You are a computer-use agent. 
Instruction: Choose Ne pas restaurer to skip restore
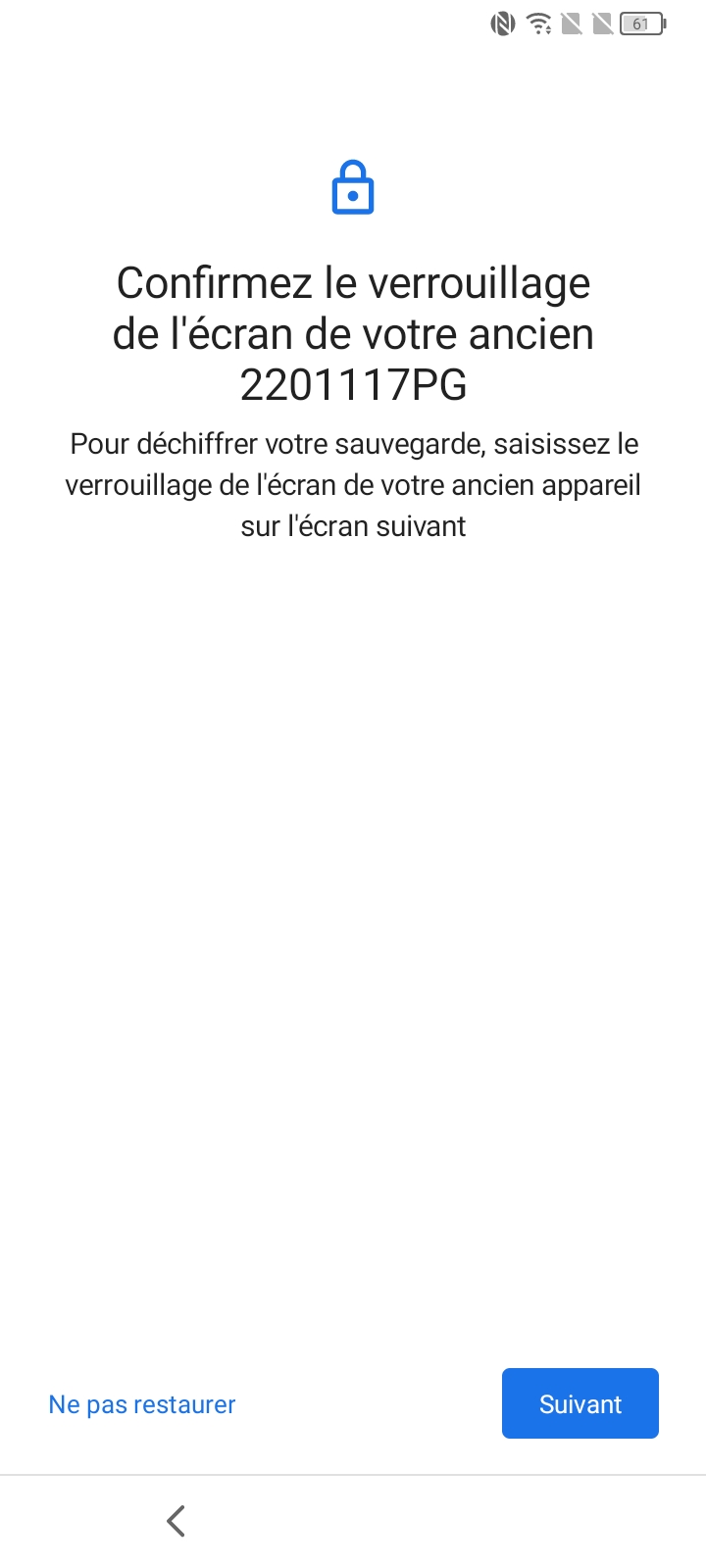pyautogui.click(x=142, y=1404)
